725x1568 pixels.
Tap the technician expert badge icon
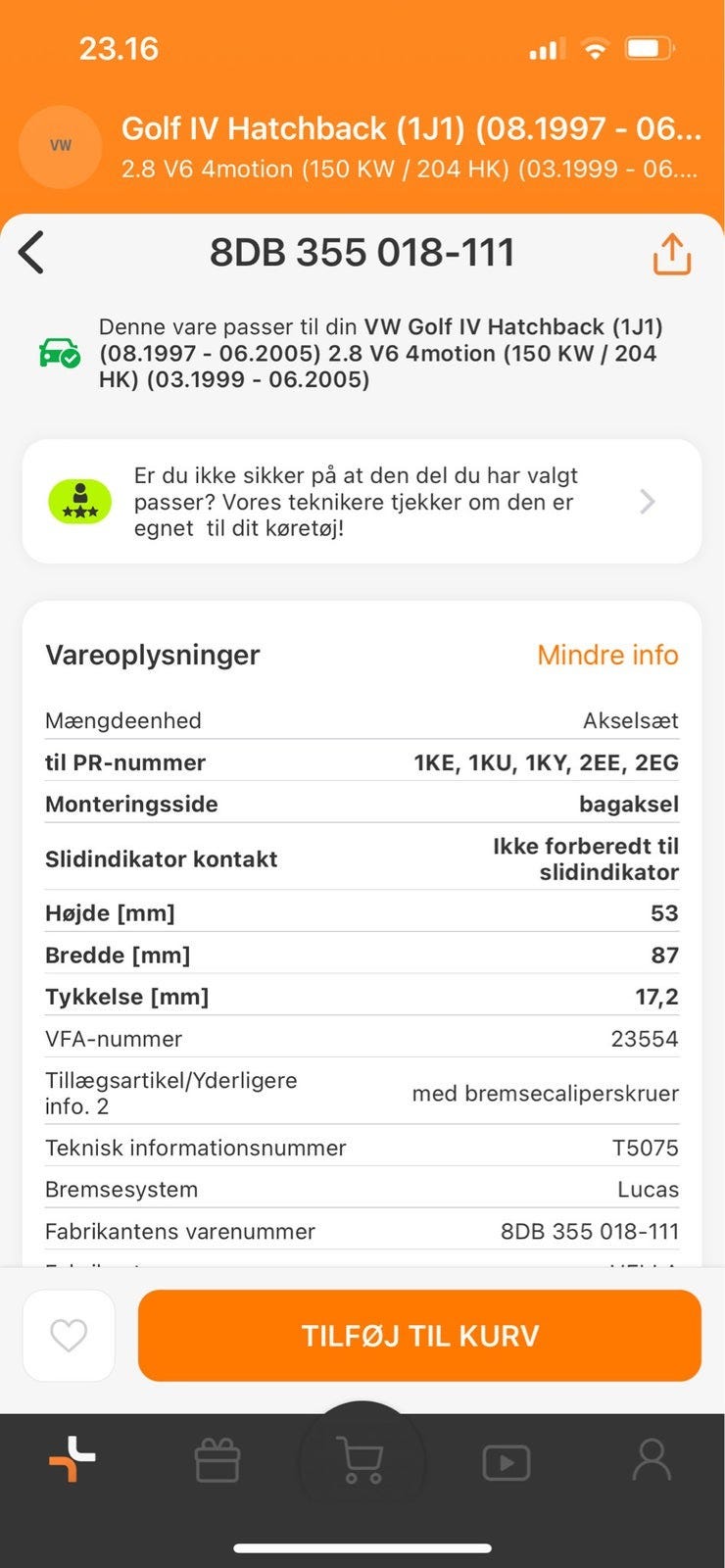80,501
